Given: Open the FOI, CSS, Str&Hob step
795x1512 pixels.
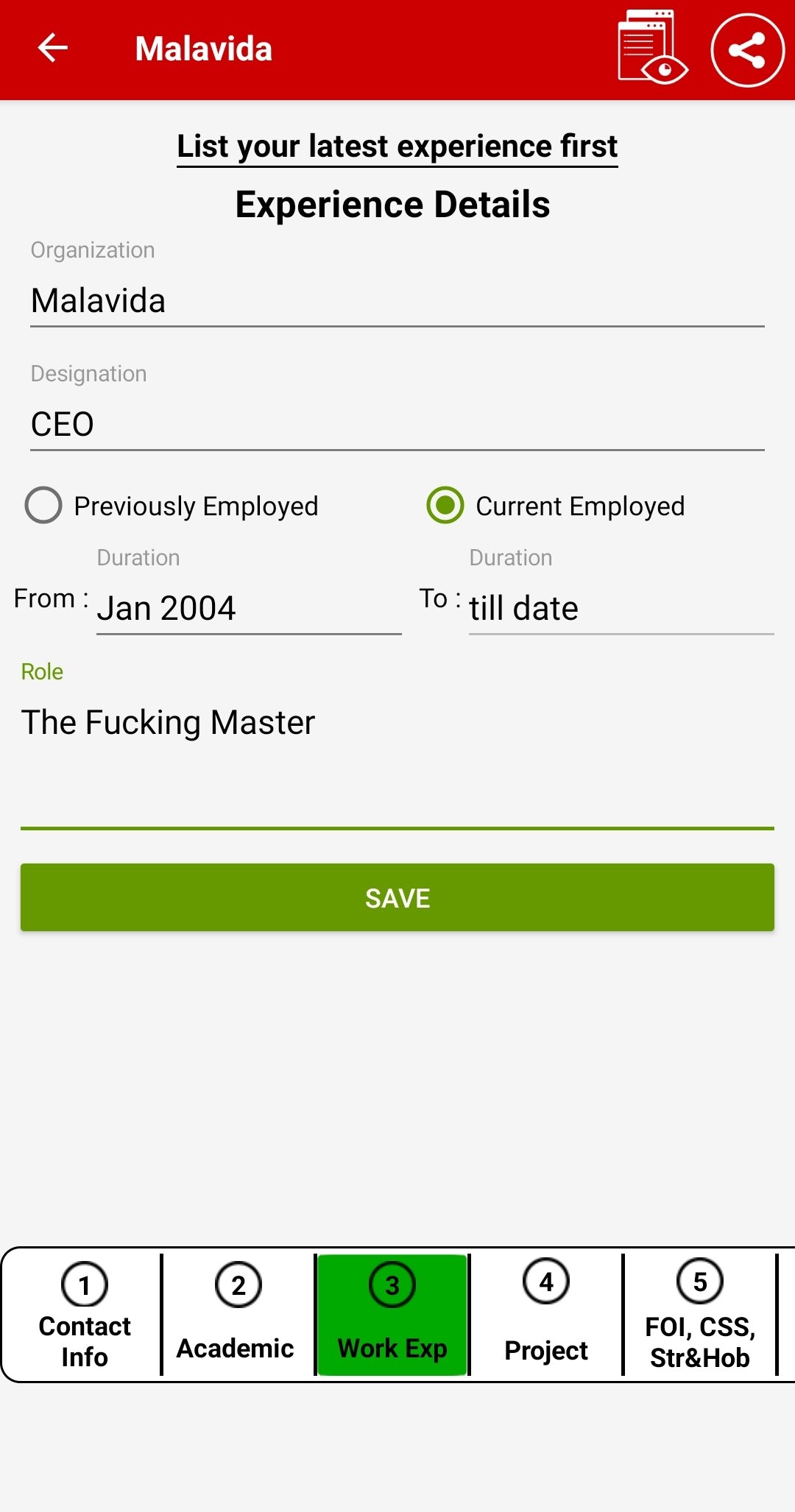Looking at the screenshot, I should coord(700,1315).
